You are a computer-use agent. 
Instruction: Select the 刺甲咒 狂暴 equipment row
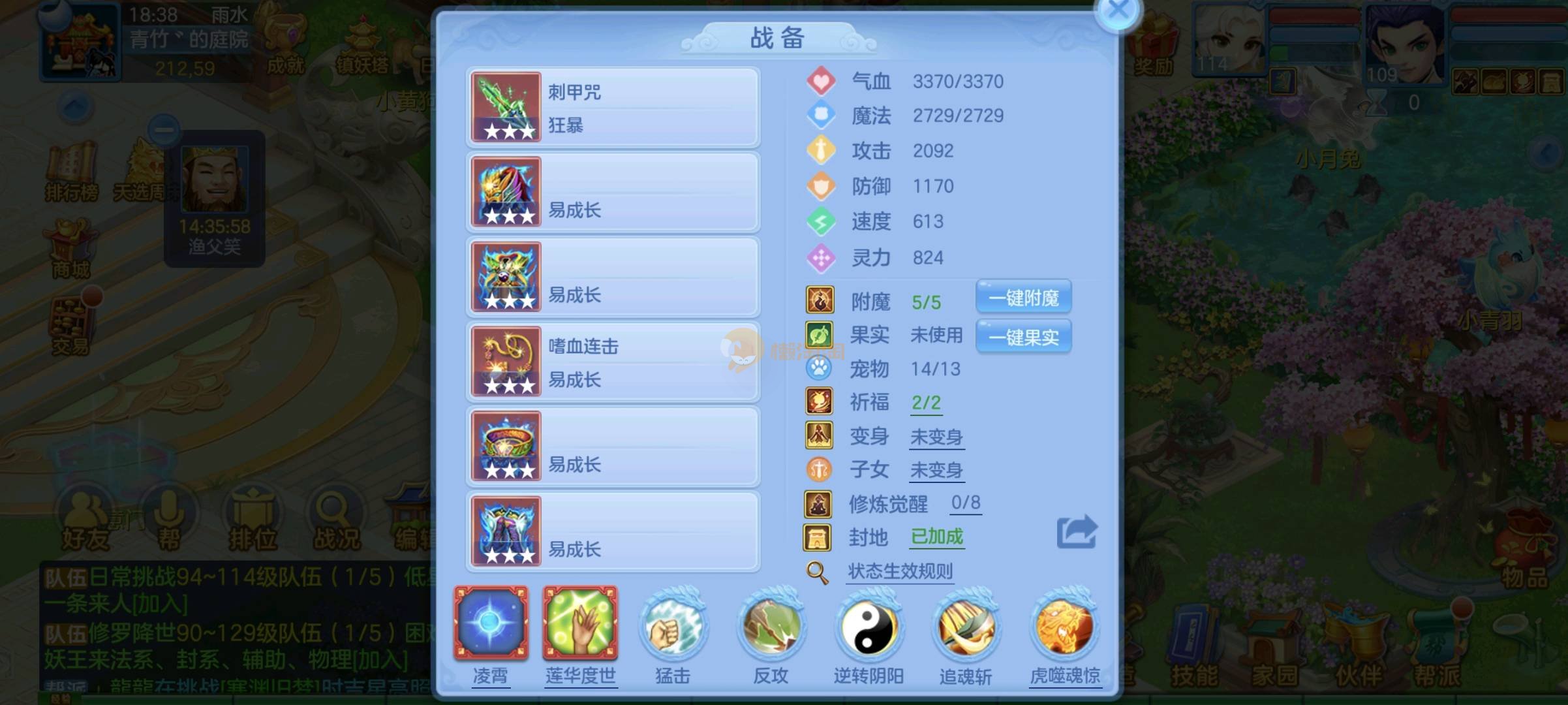pos(613,107)
